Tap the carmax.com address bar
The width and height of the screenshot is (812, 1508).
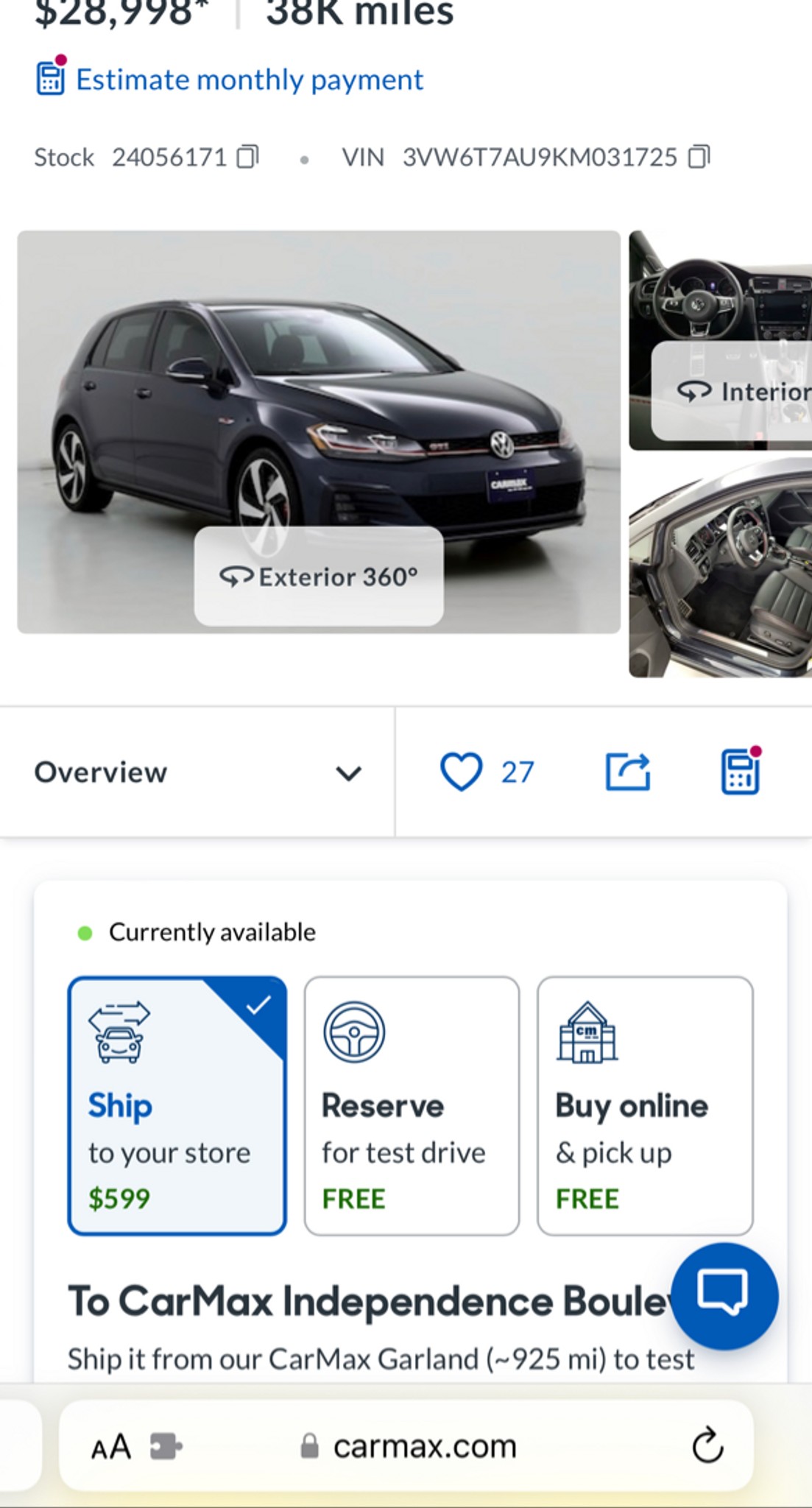tap(406, 1446)
